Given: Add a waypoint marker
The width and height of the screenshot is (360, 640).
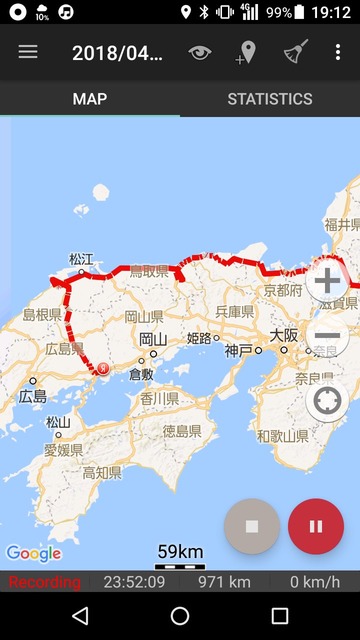Looking at the screenshot, I should pyautogui.click(x=246, y=53).
